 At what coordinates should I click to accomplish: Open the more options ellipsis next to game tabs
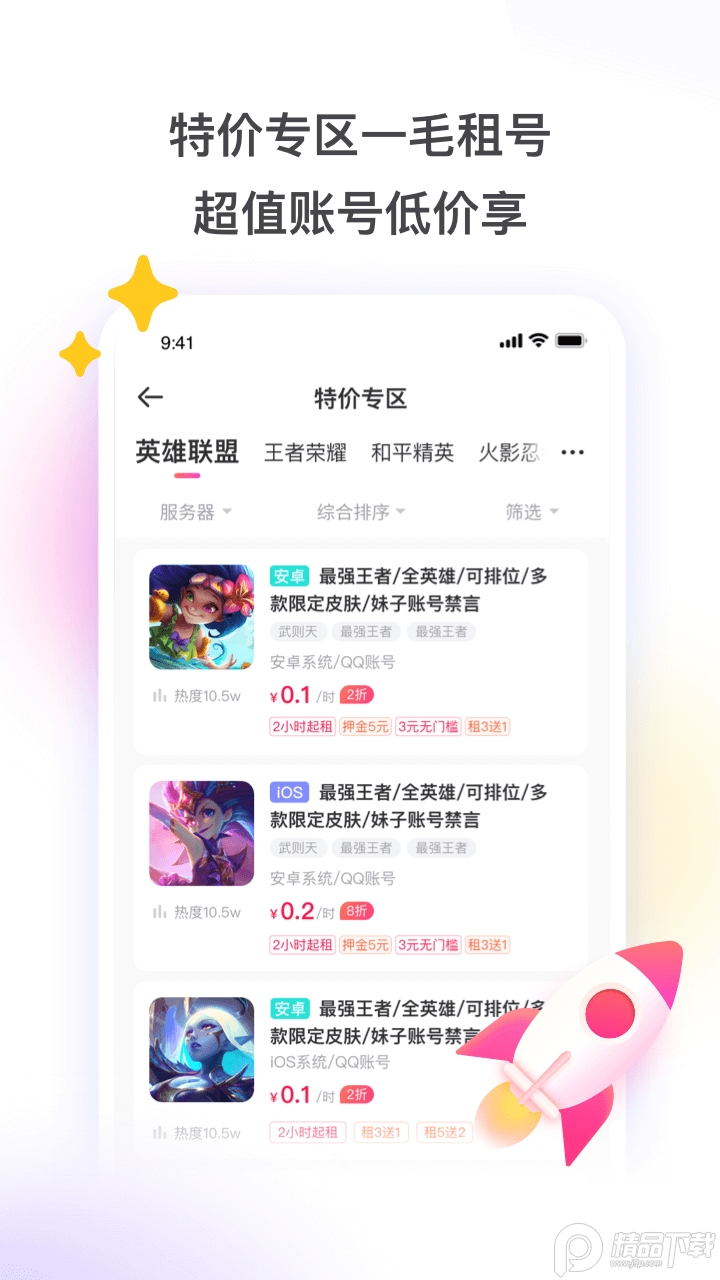click(x=572, y=452)
